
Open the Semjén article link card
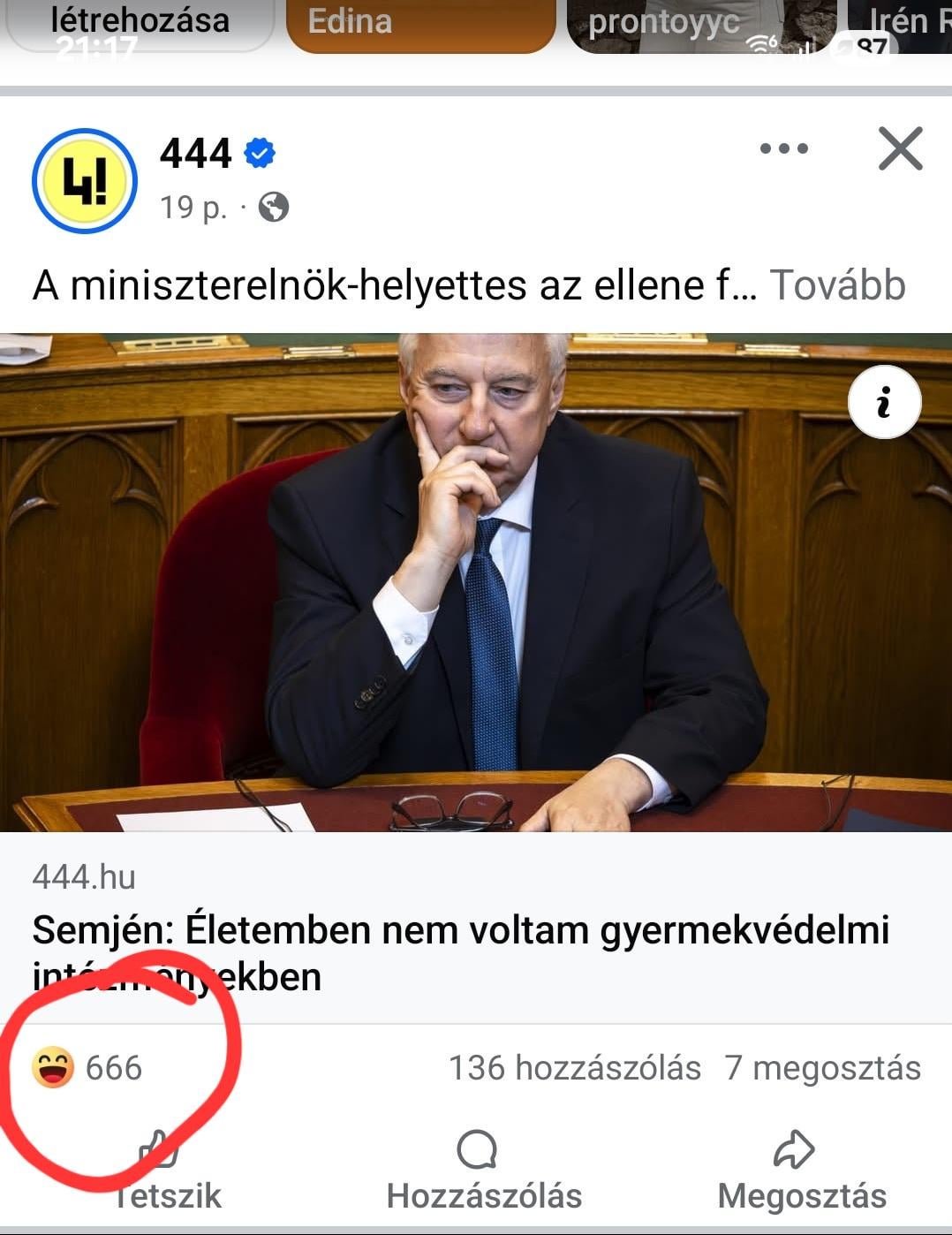click(476, 928)
